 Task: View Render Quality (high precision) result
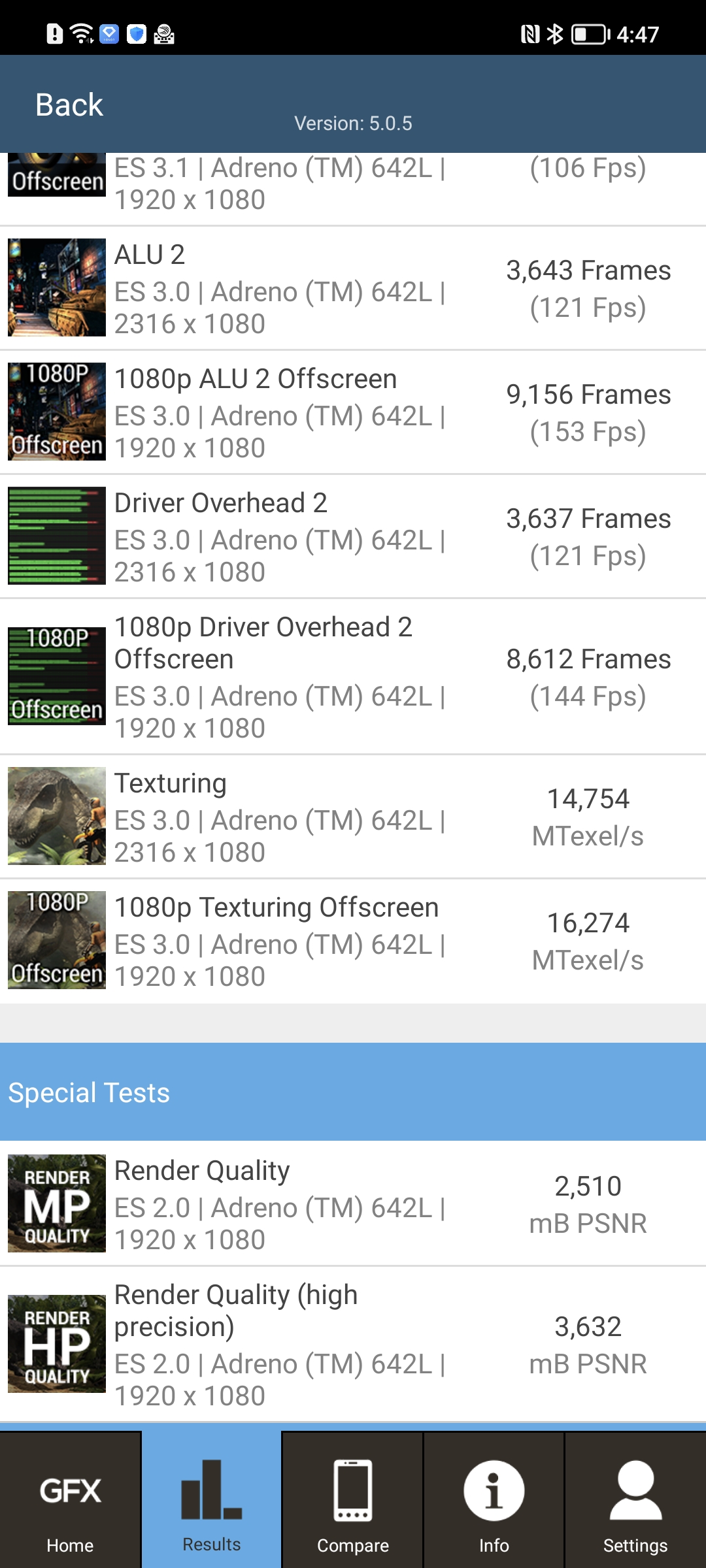[x=353, y=1344]
